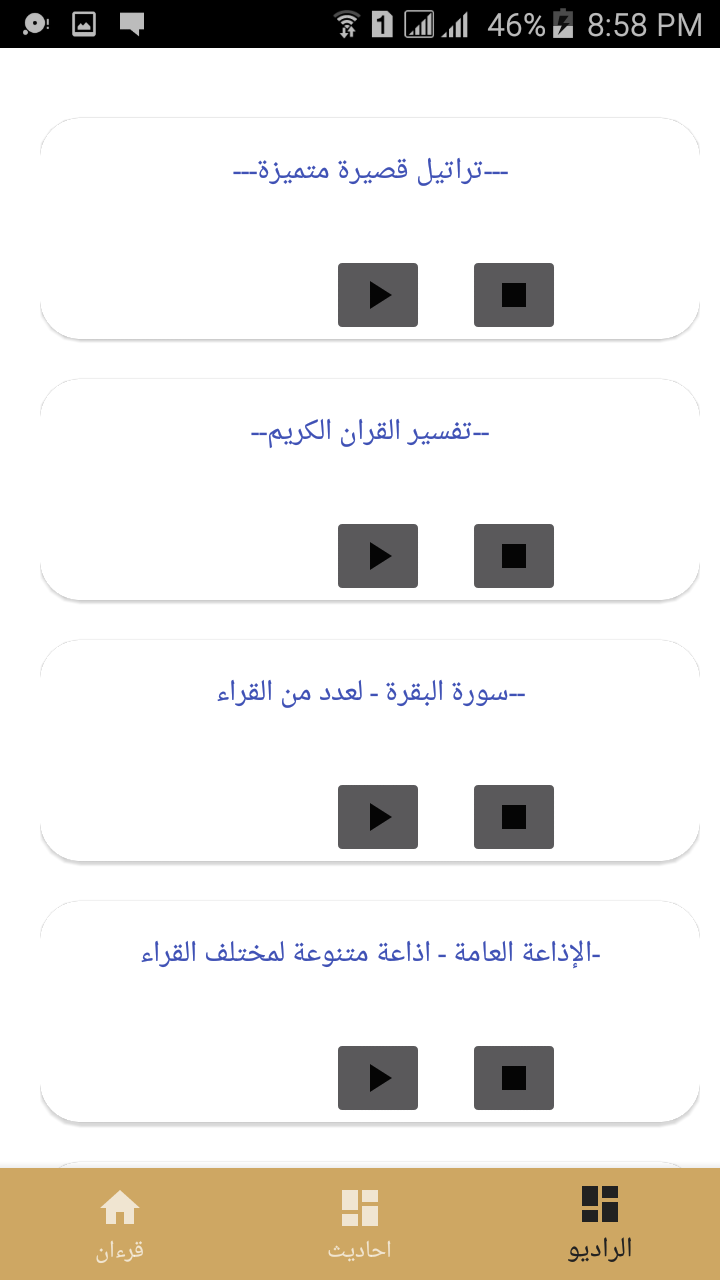Play the الإذاعة العامة station

coord(378,1078)
